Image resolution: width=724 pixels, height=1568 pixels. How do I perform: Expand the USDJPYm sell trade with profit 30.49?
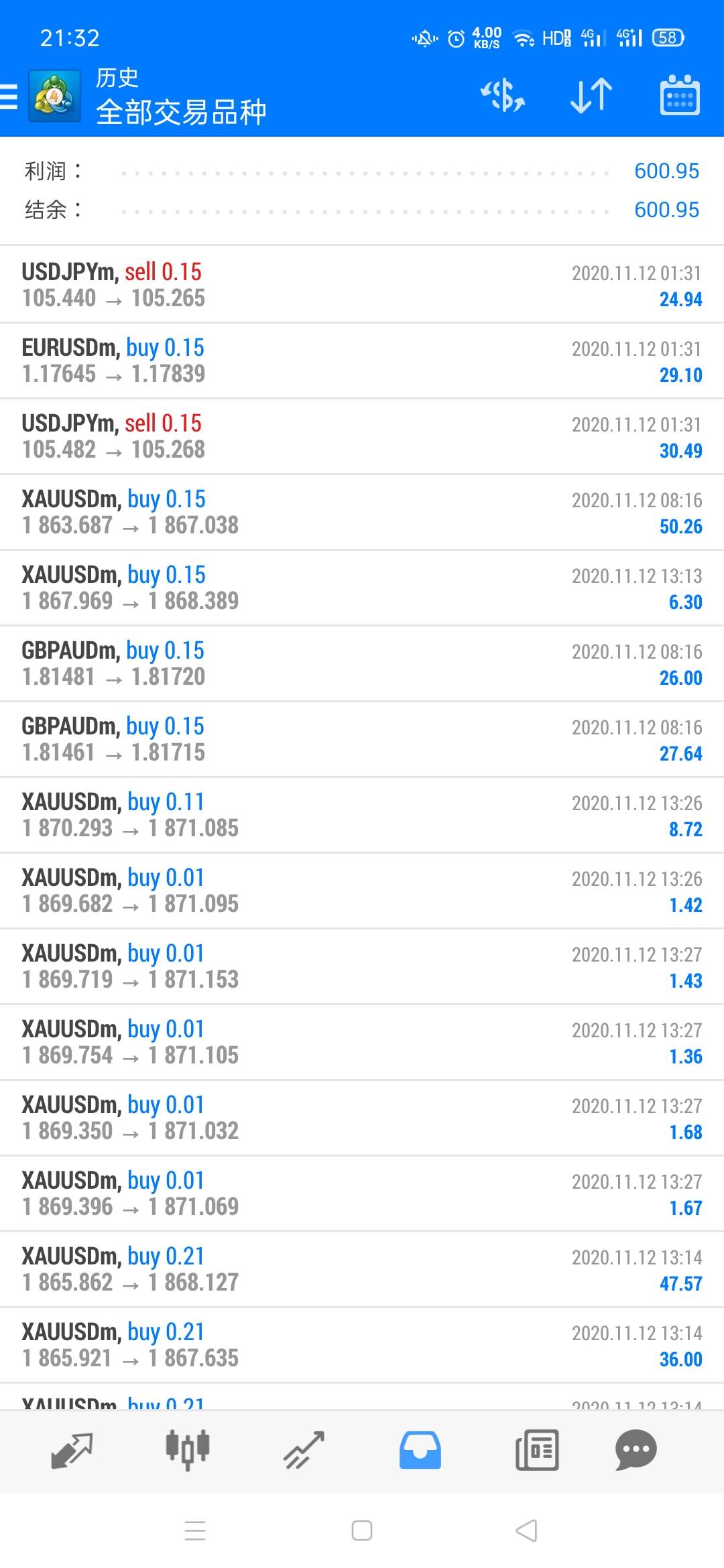[362, 436]
